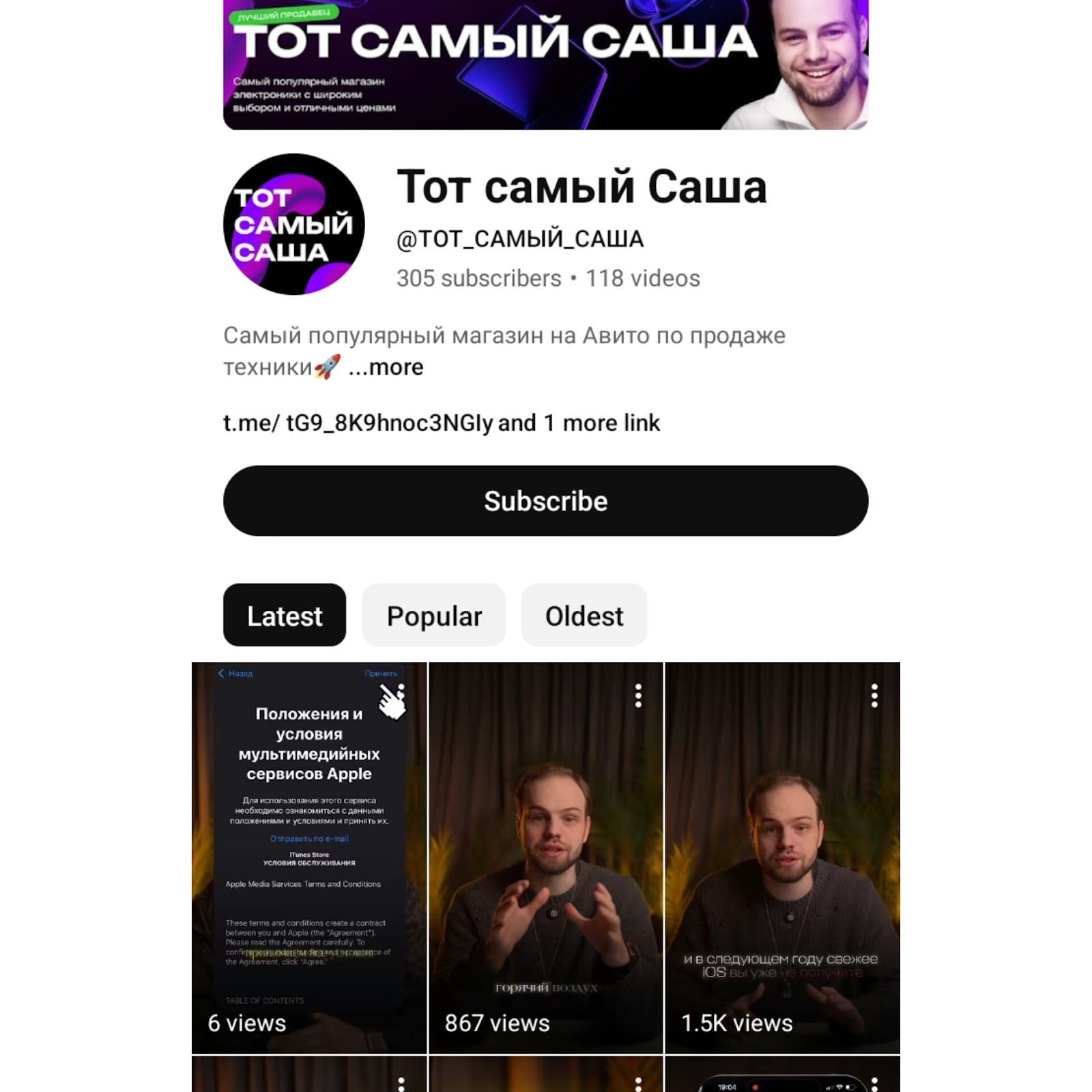Image resolution: width=1092 pixels, height=1092 pixels.
Task: Sort videos by Oldest
Action: [584, 616]
